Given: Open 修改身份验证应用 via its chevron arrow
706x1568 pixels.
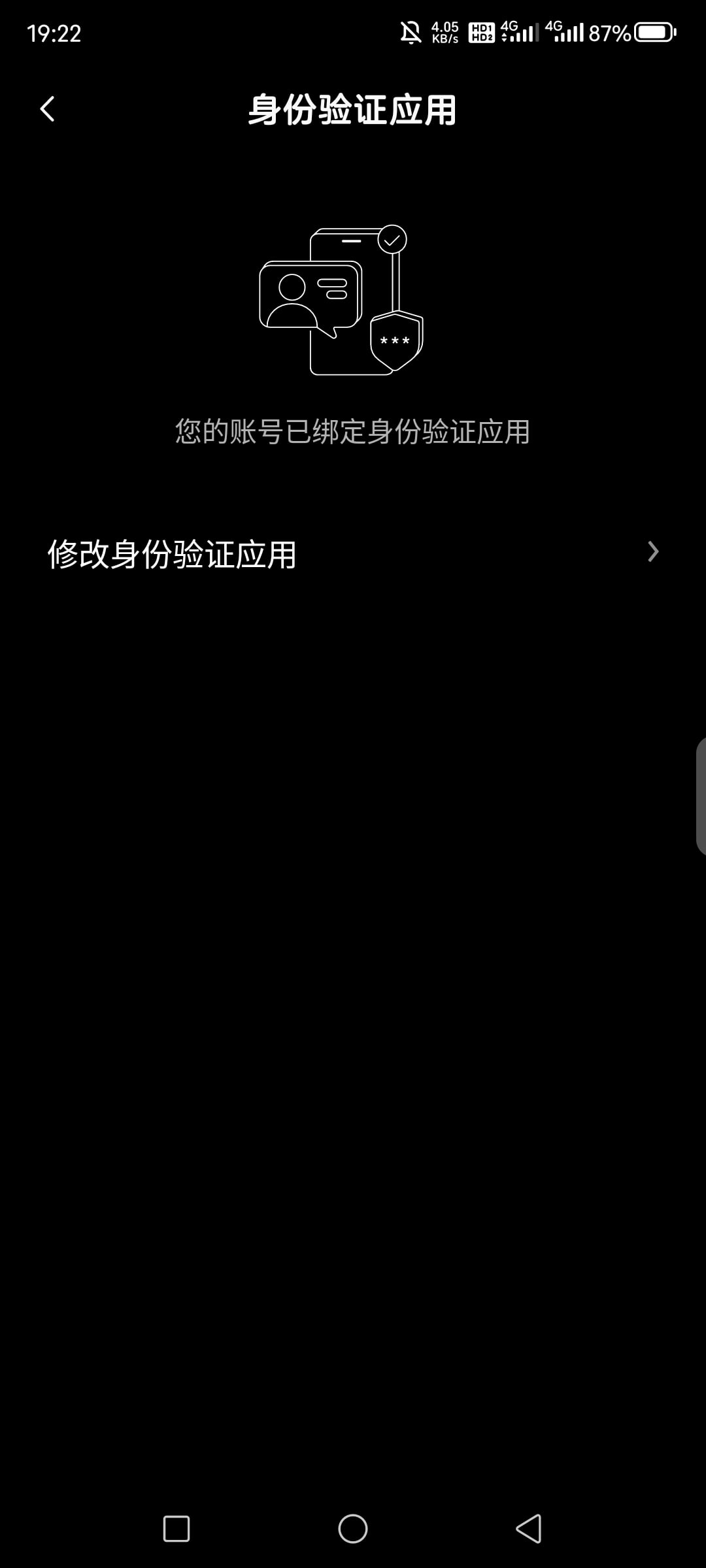Looking at the screenshot, I should 653,552.
